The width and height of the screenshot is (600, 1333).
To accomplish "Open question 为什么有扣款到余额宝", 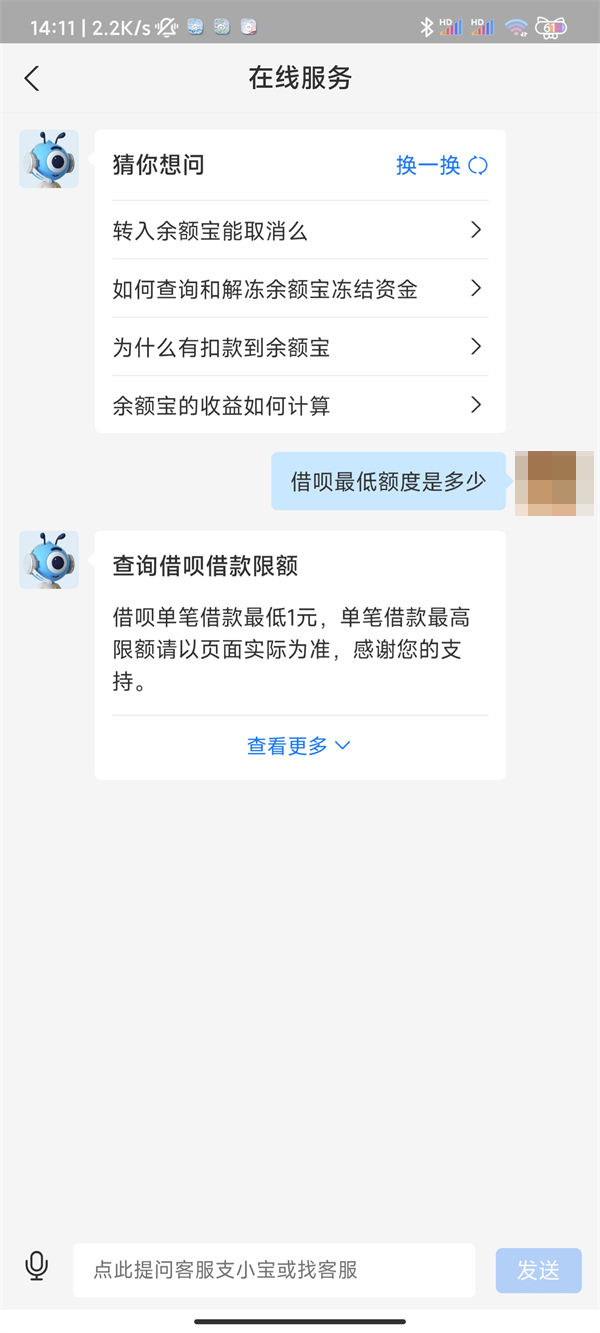I will pos(299,347).
